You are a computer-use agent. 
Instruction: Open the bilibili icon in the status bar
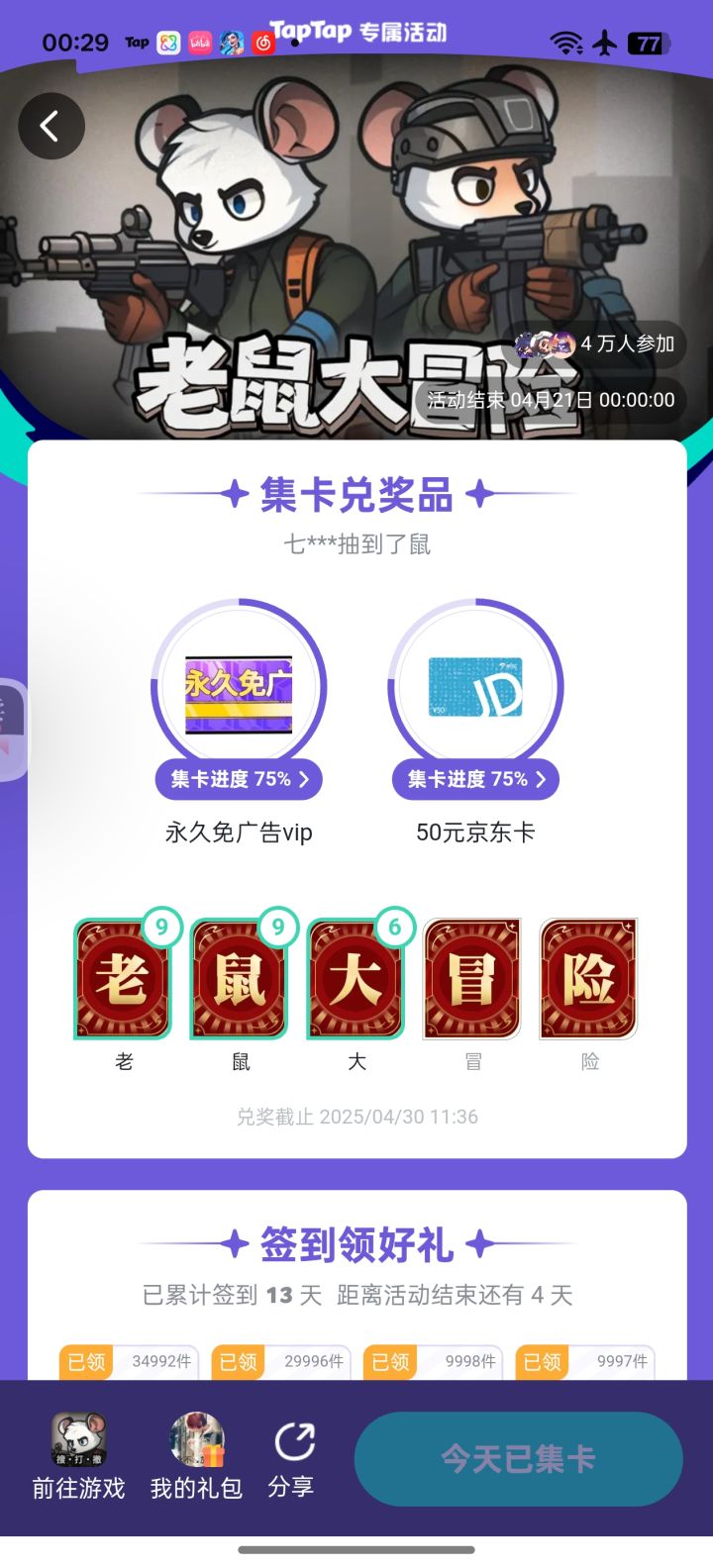coord(202,43)
